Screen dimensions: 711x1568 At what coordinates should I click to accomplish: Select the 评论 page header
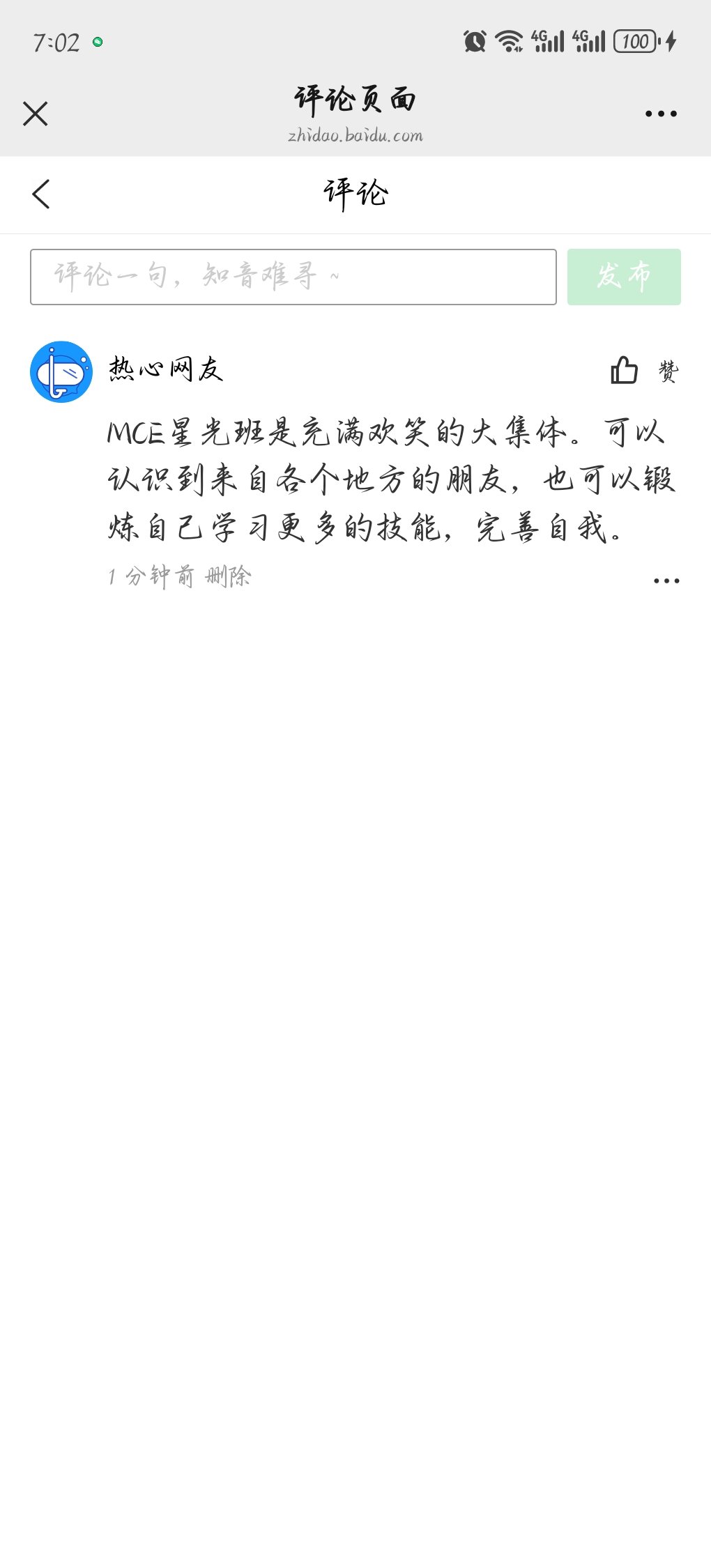pos(355,194)
